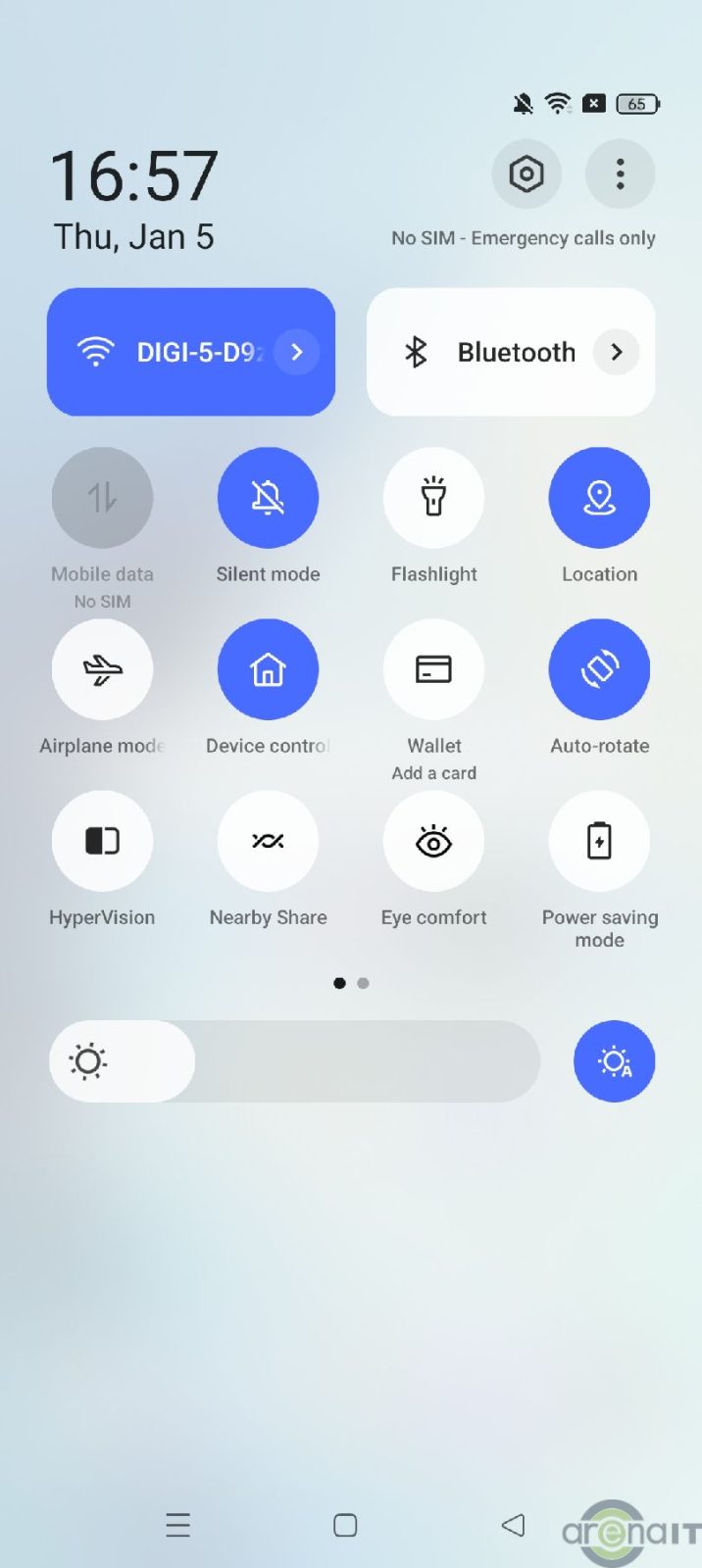Turn on the Flashlight
This screenshot has height=1568, width=702.
433,498
